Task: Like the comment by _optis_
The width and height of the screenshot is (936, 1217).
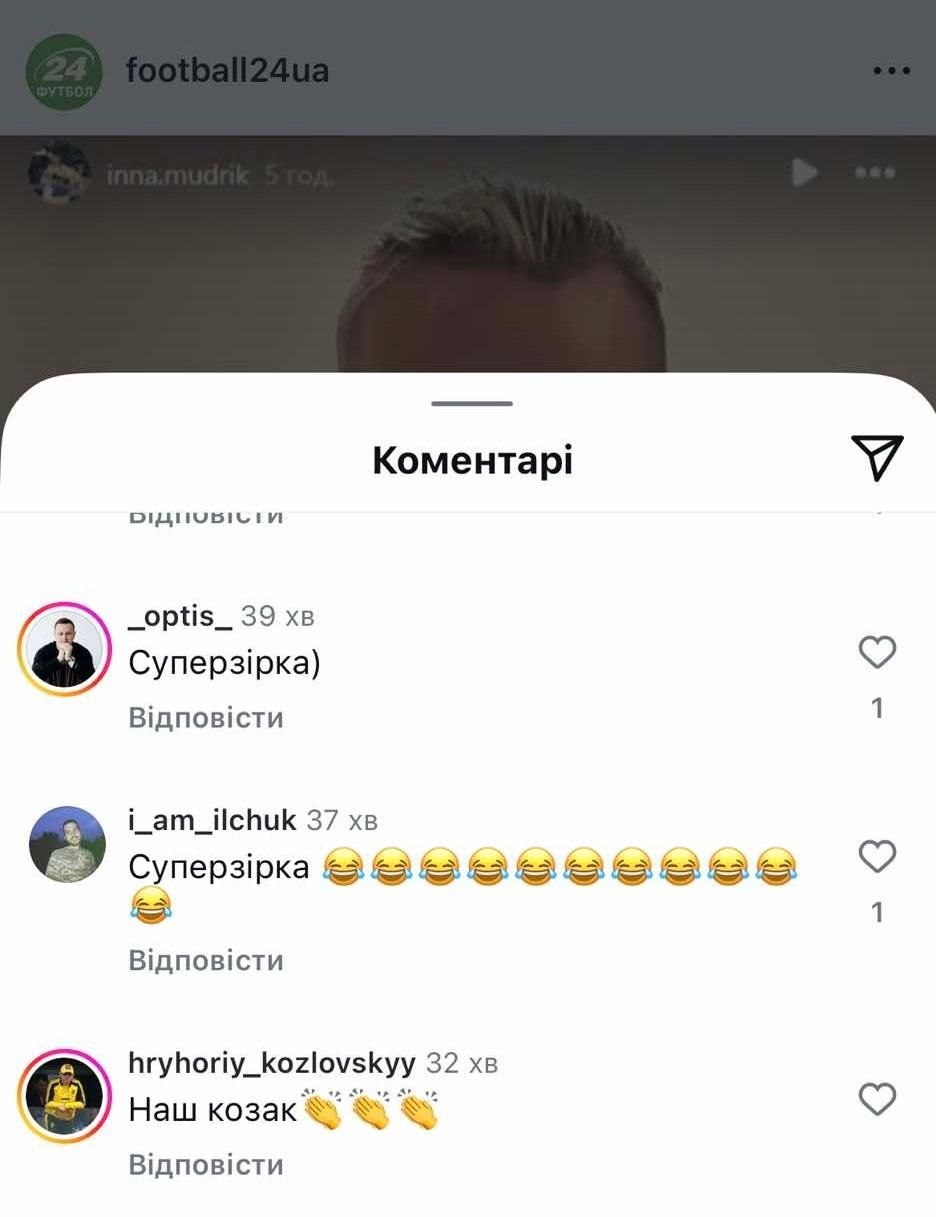Action: click(x=877, y=653)
